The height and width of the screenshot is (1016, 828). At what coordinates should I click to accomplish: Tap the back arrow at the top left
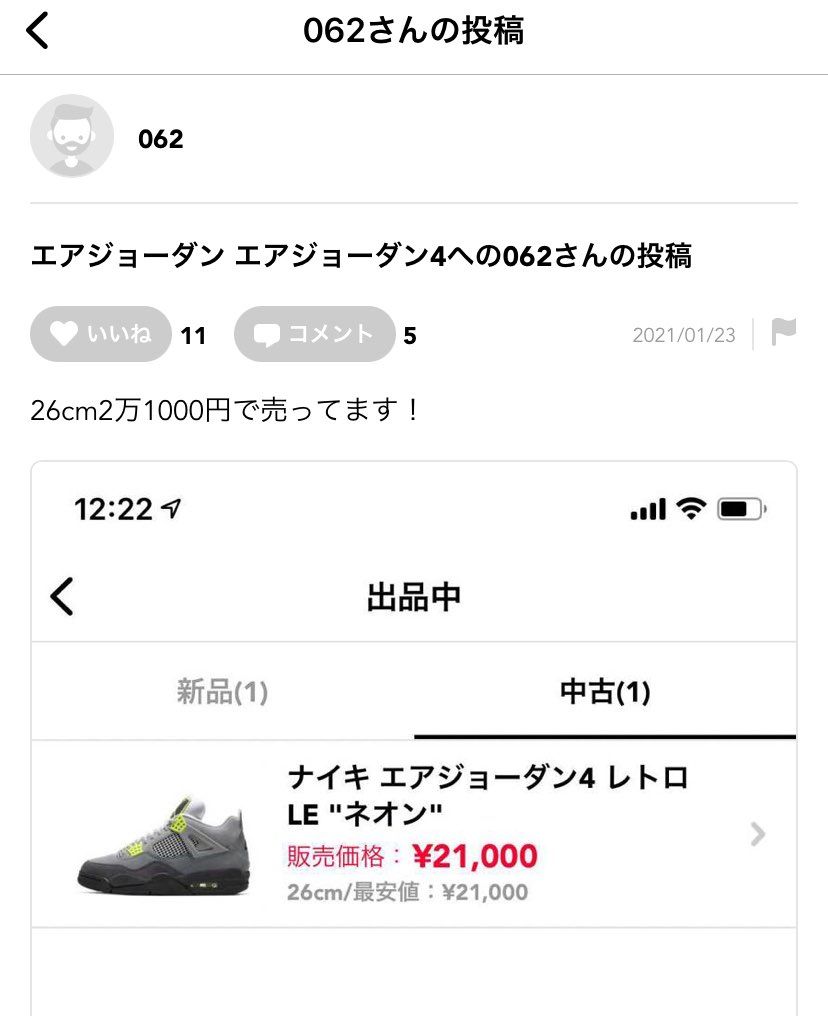click(40, 31)
